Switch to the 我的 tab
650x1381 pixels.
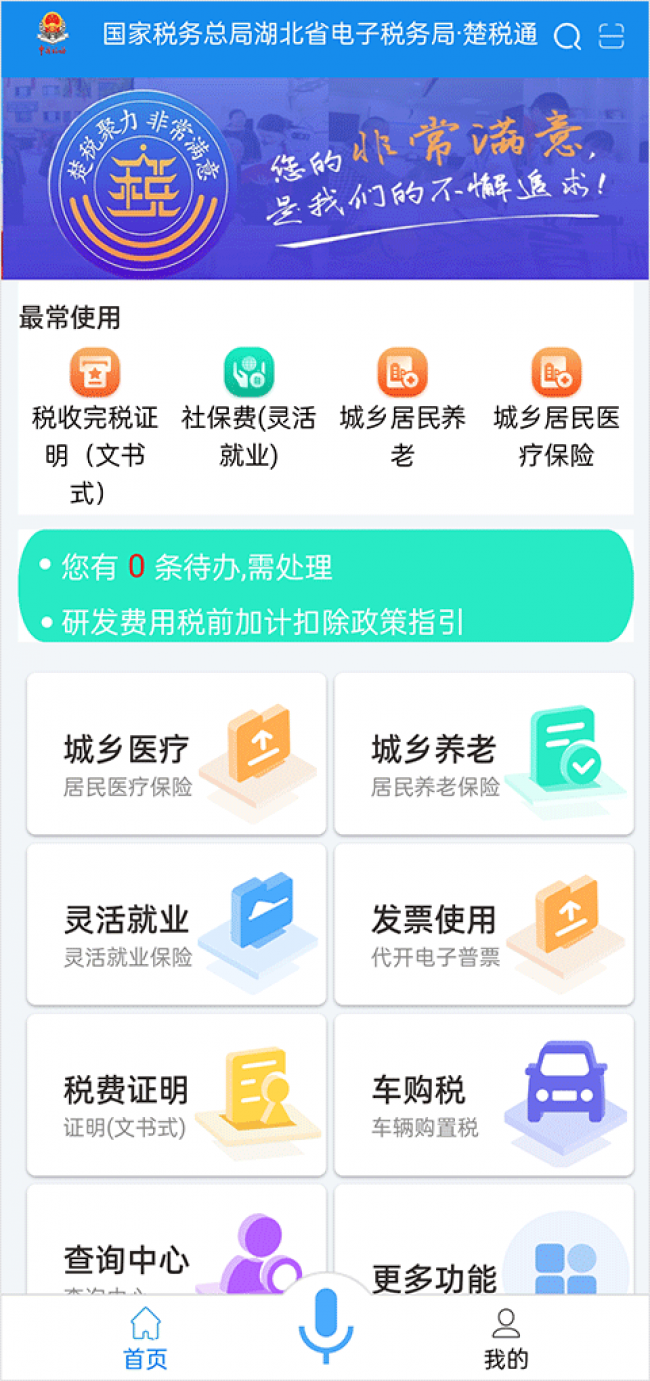coord(506,1340)
